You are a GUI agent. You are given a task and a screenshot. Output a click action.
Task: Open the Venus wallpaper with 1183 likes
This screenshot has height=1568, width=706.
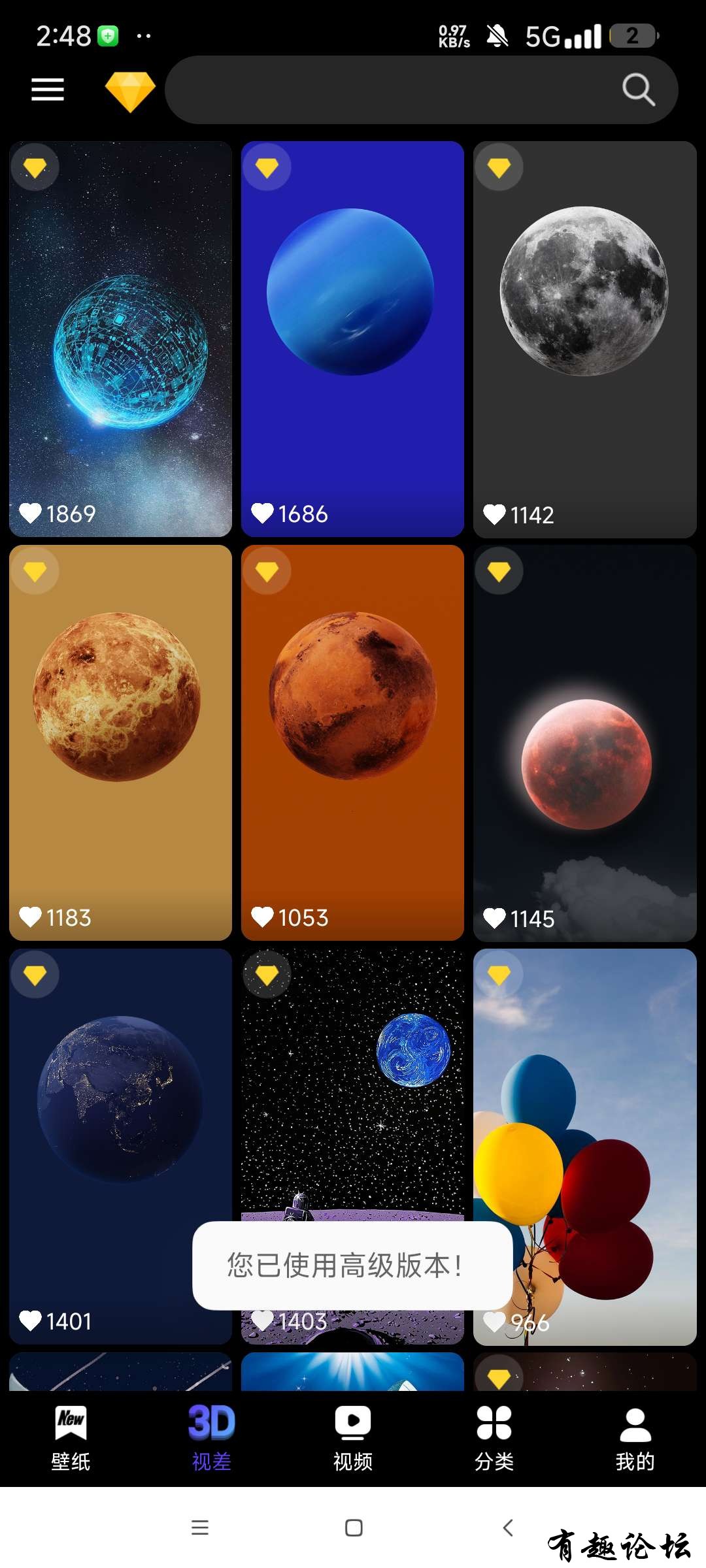[121, 743]
